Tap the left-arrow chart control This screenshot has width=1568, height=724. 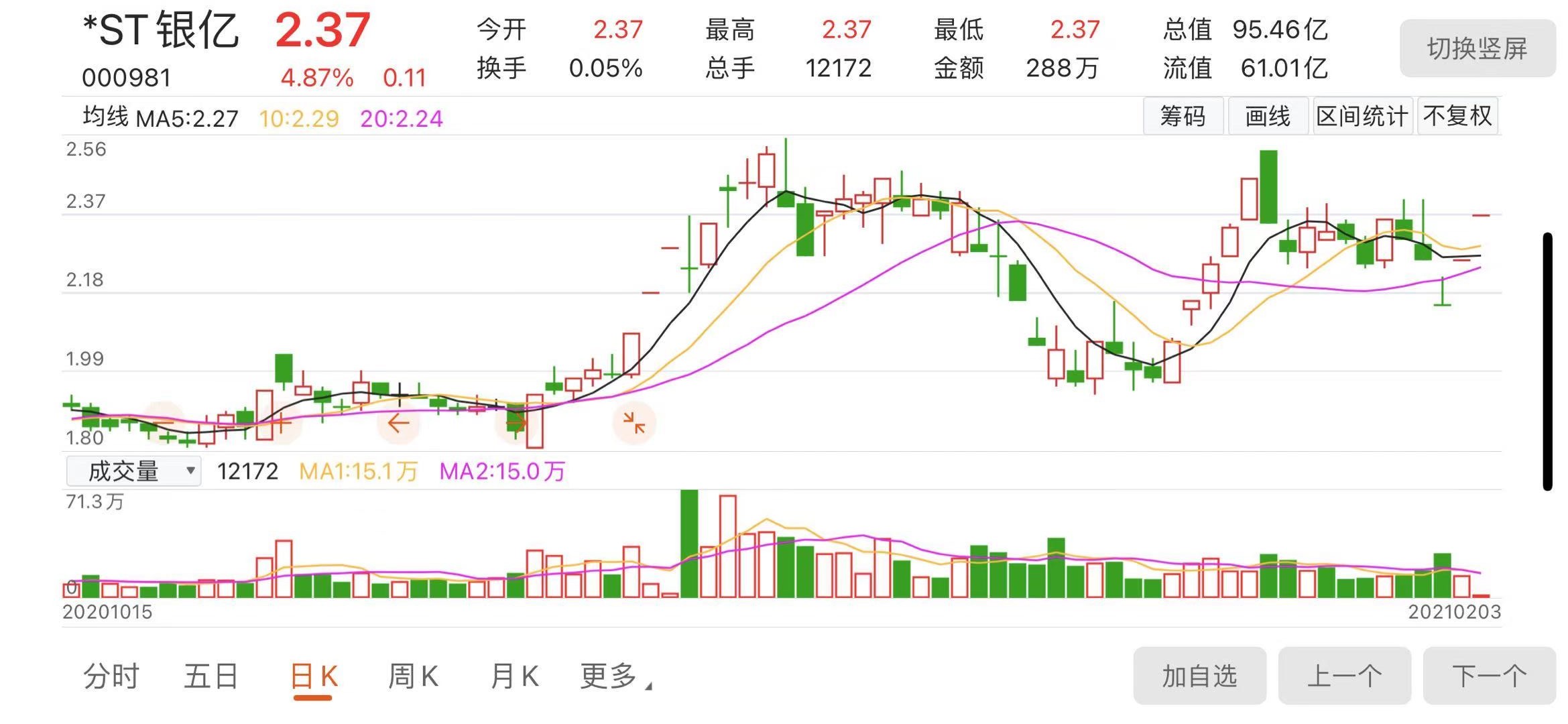[x=398, y=423]
